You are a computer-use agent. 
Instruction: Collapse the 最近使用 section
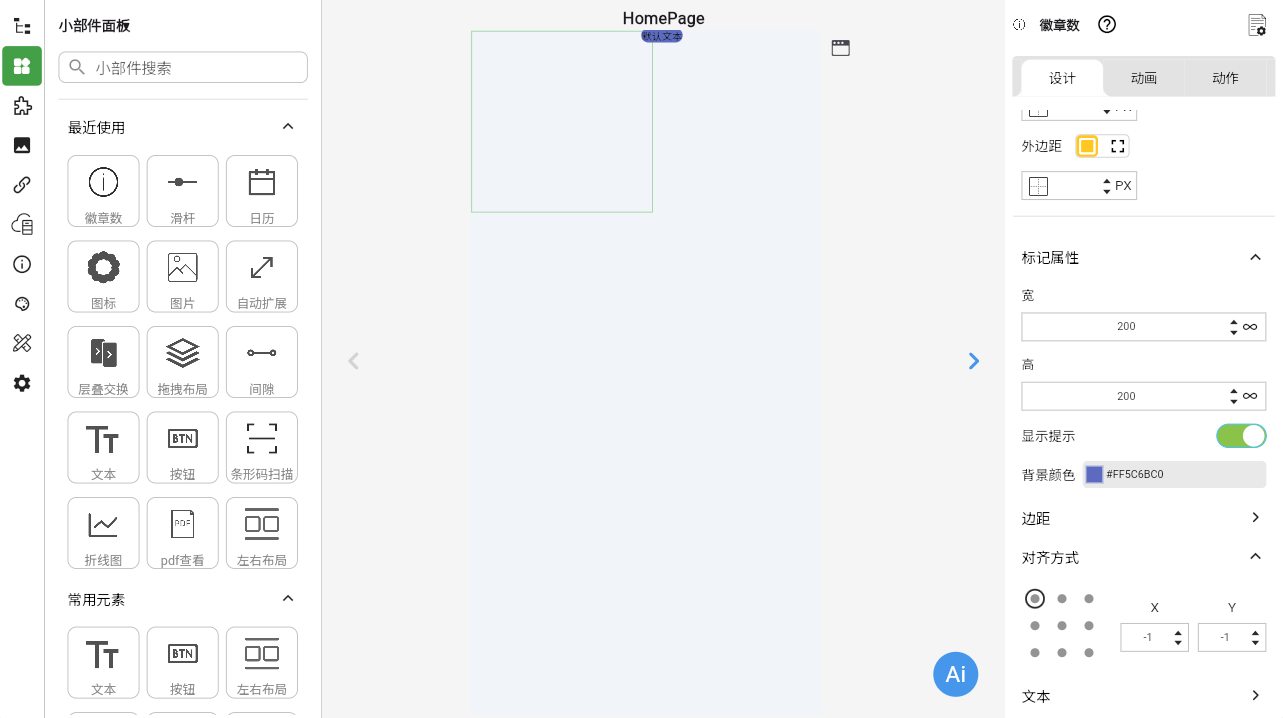pos(288,127)
